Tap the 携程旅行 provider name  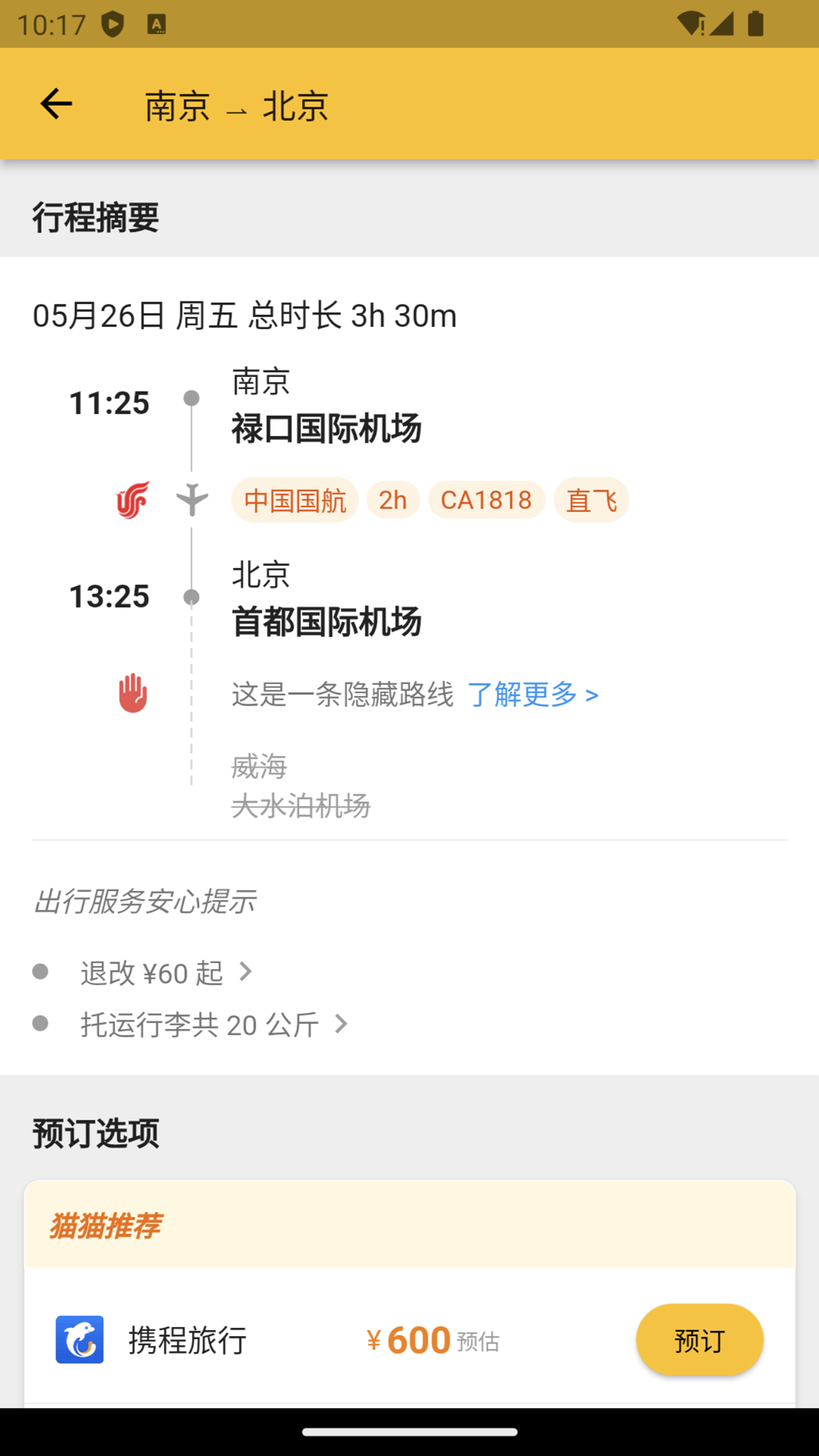click(187, 1340)
